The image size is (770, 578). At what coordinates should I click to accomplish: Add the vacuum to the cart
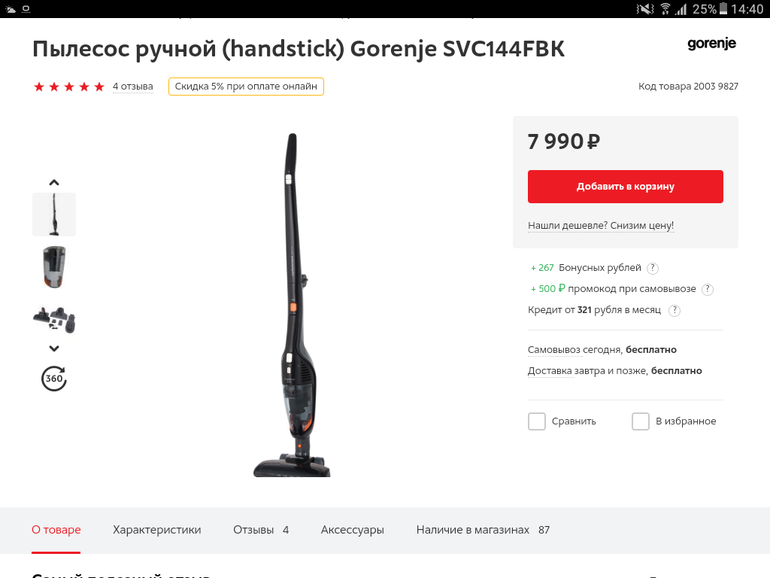[625, 186]
